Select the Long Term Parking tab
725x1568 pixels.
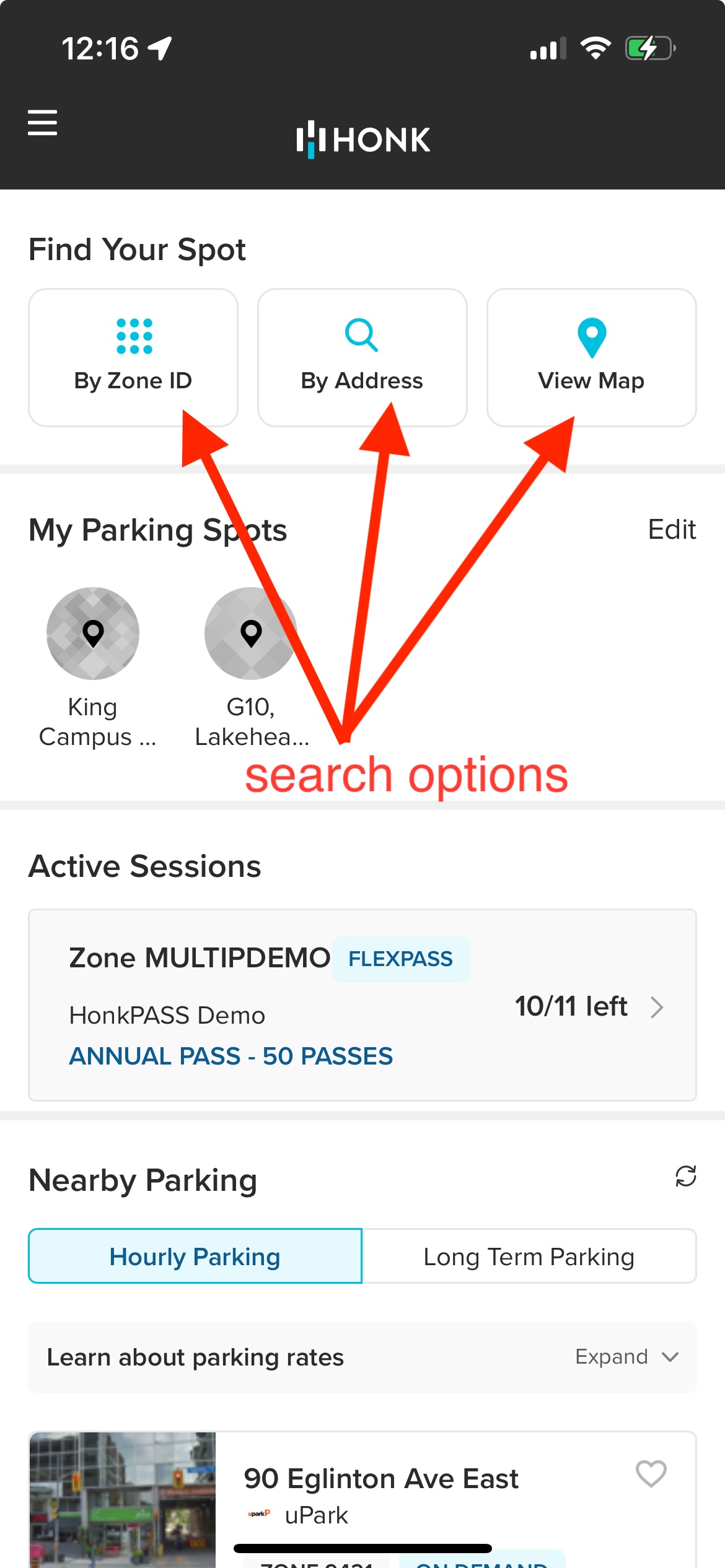click(x=528, y=1255)
